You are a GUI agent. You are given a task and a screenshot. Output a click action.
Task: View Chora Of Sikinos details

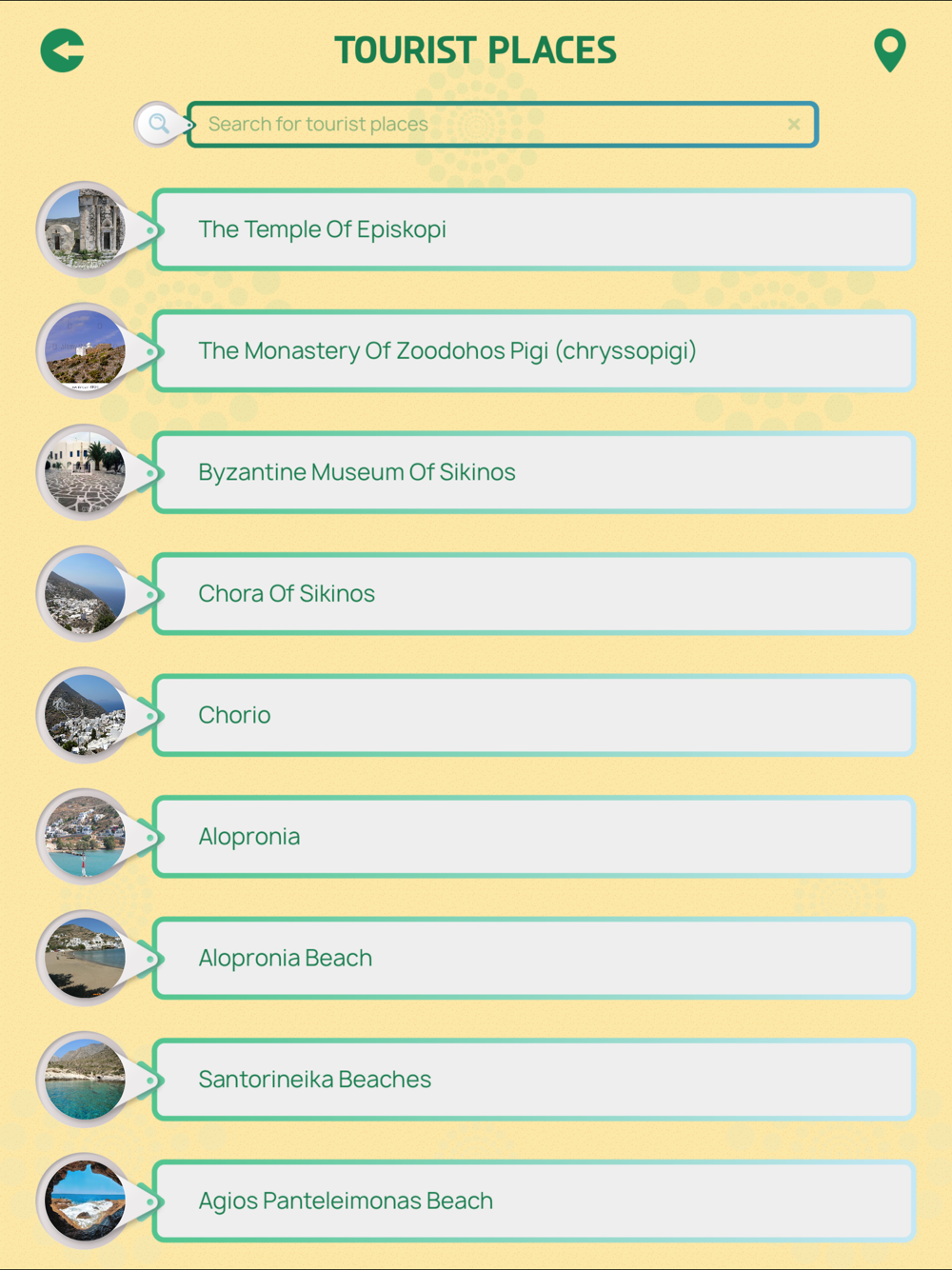click(533, 594)
